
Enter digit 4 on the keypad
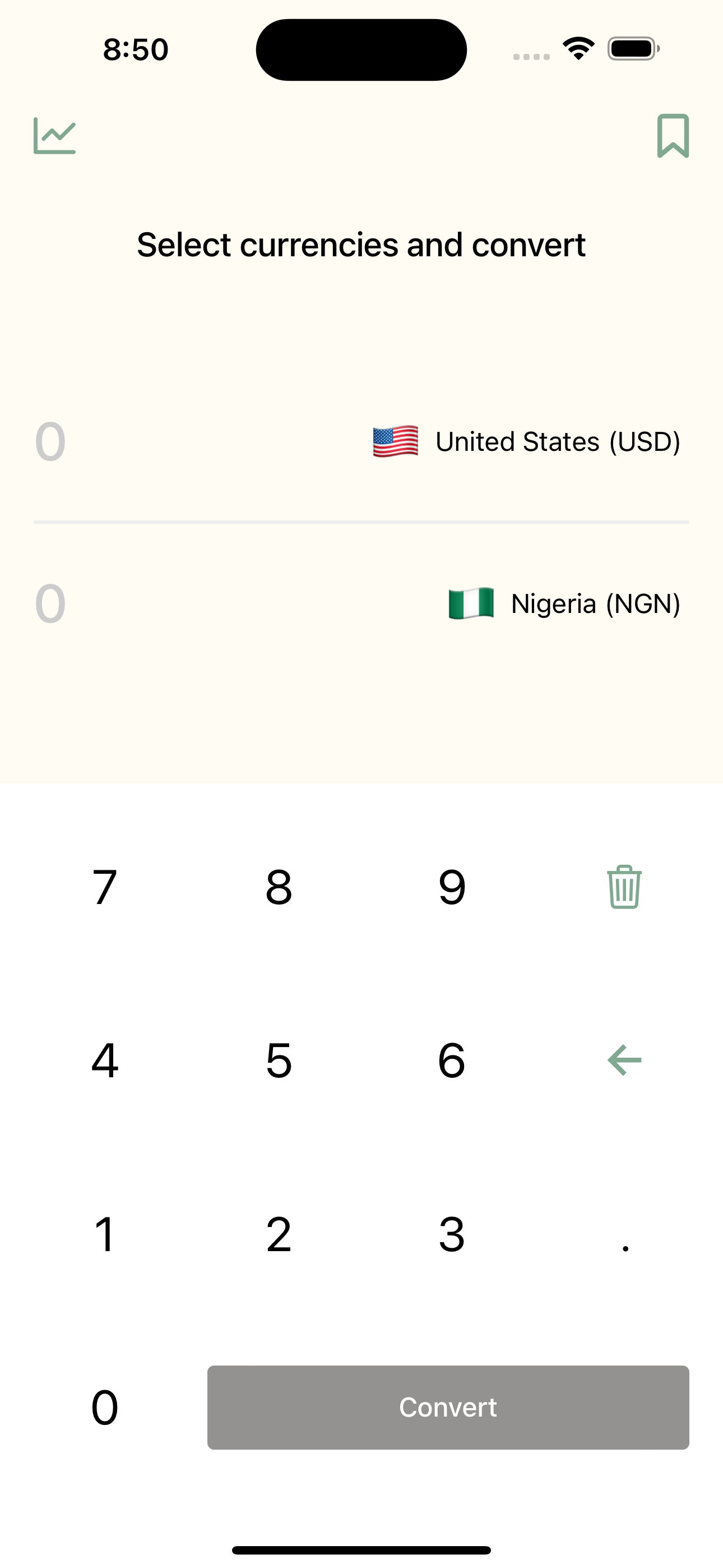coord(105,1060)
